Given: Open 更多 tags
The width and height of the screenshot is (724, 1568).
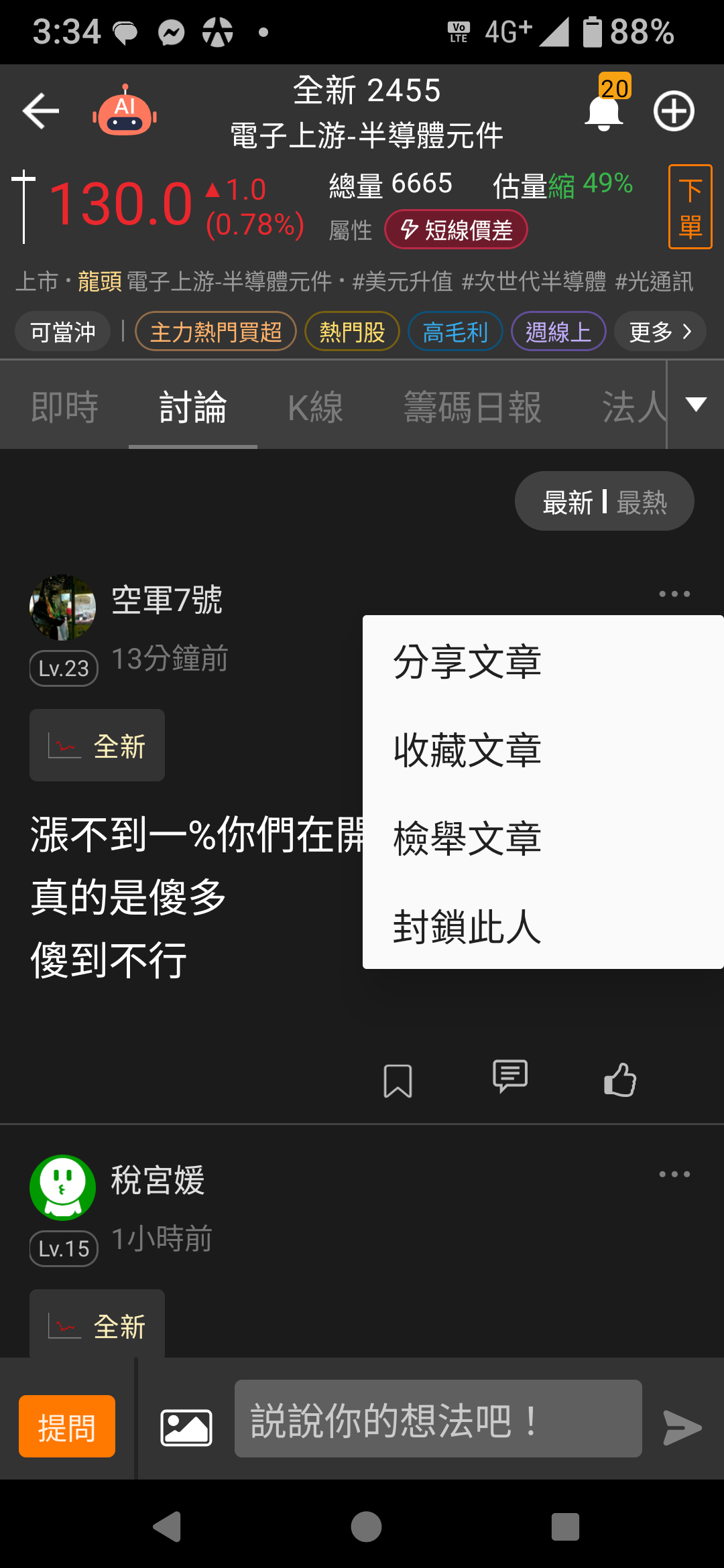Looking at the screenshot, I should tap(660, 332).
